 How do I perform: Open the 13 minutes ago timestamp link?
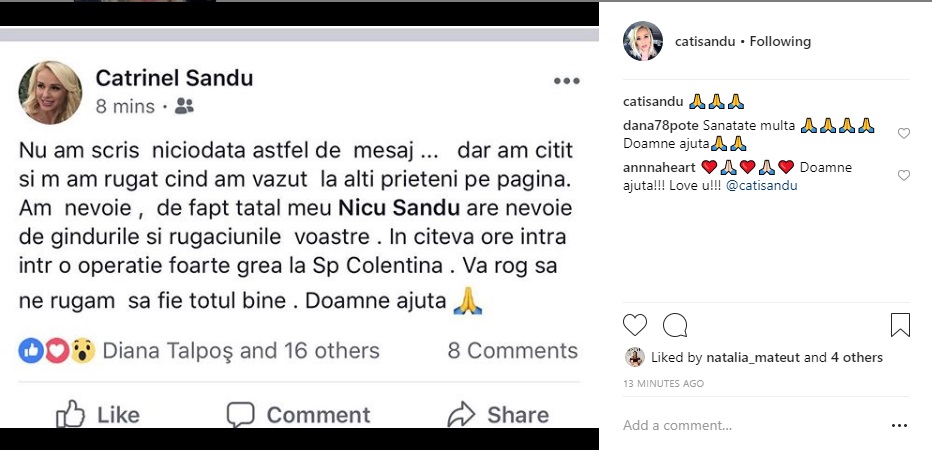pos(663,383)
